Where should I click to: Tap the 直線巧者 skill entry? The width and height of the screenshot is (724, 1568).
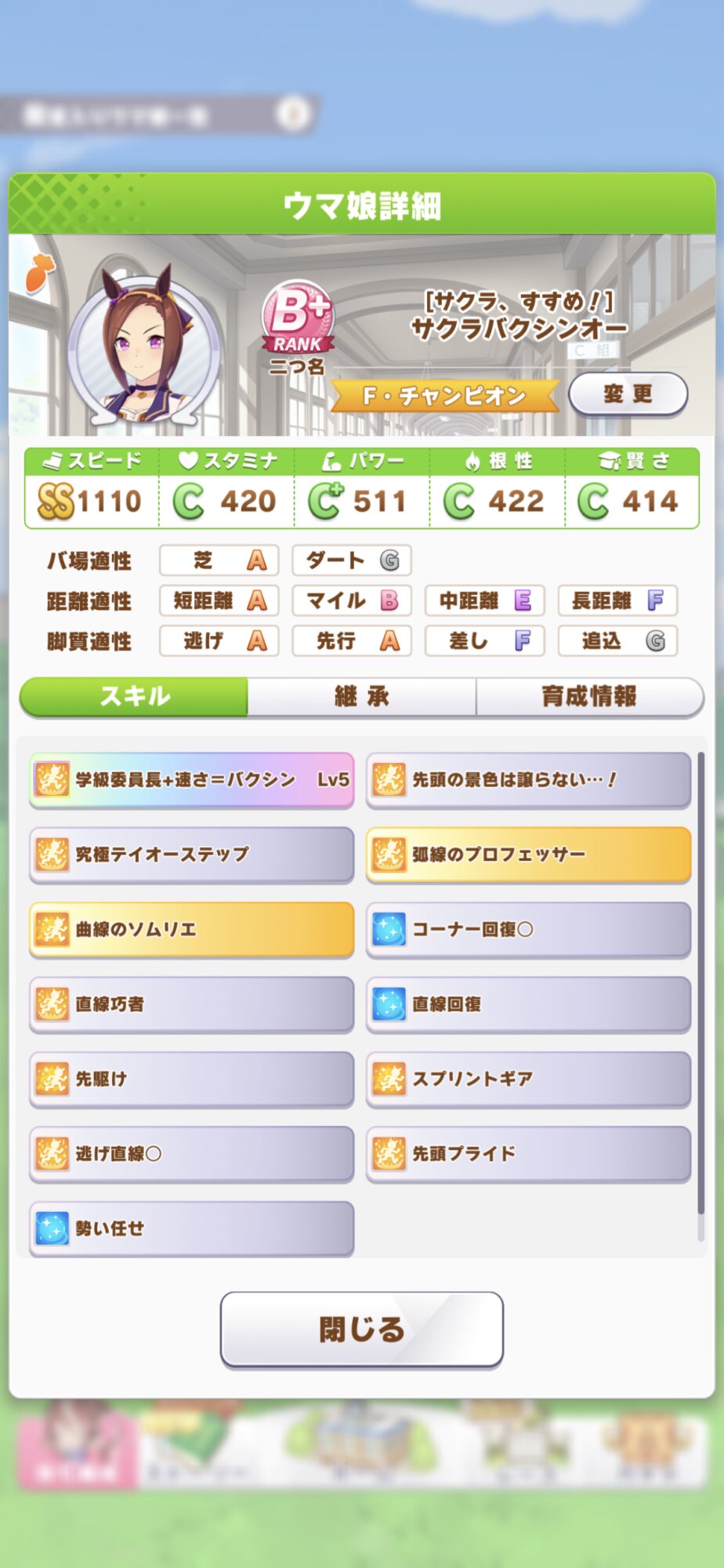coord(191,1004)
